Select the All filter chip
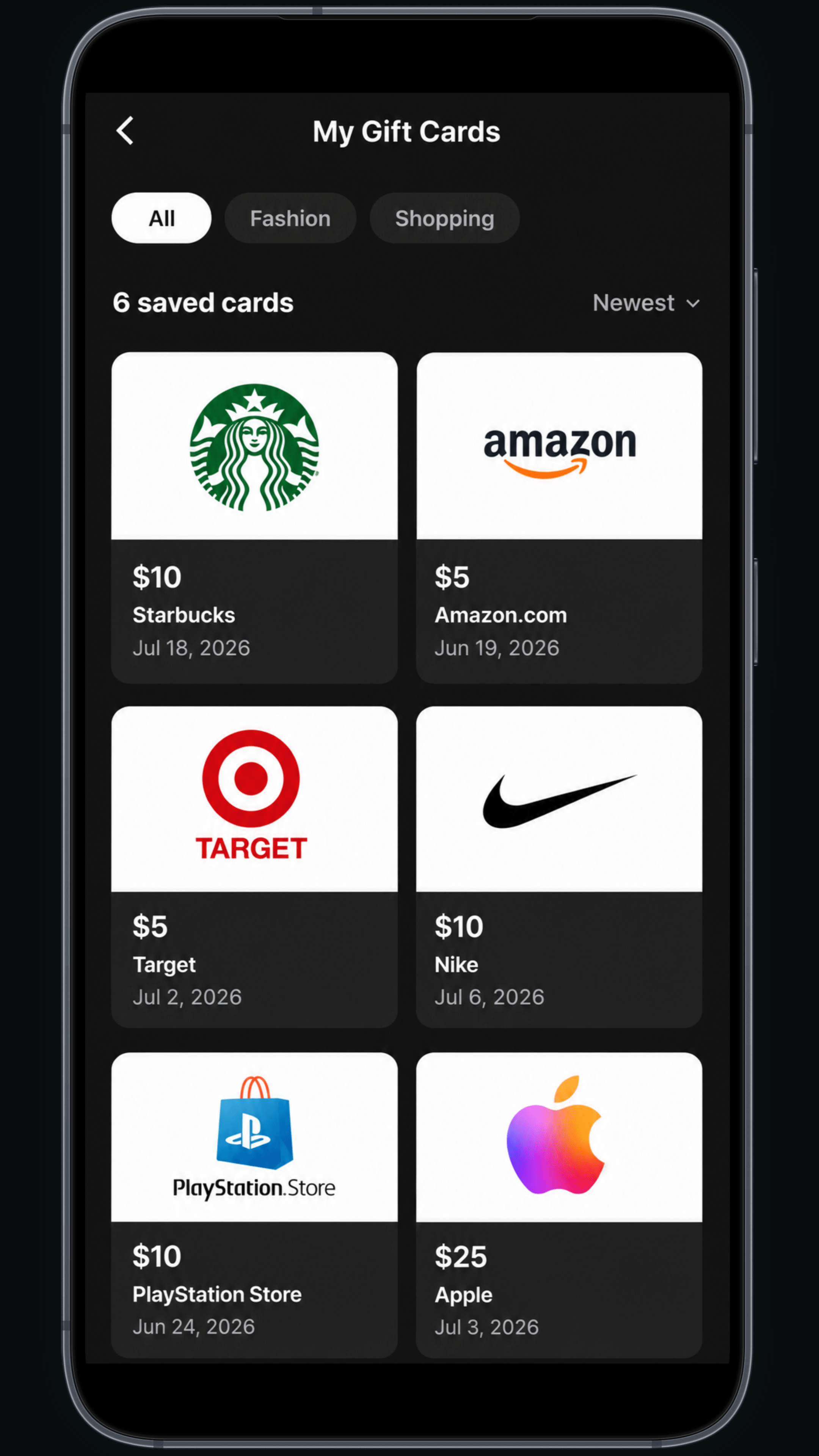The image size is (819, 1456). tap(162, 218)
